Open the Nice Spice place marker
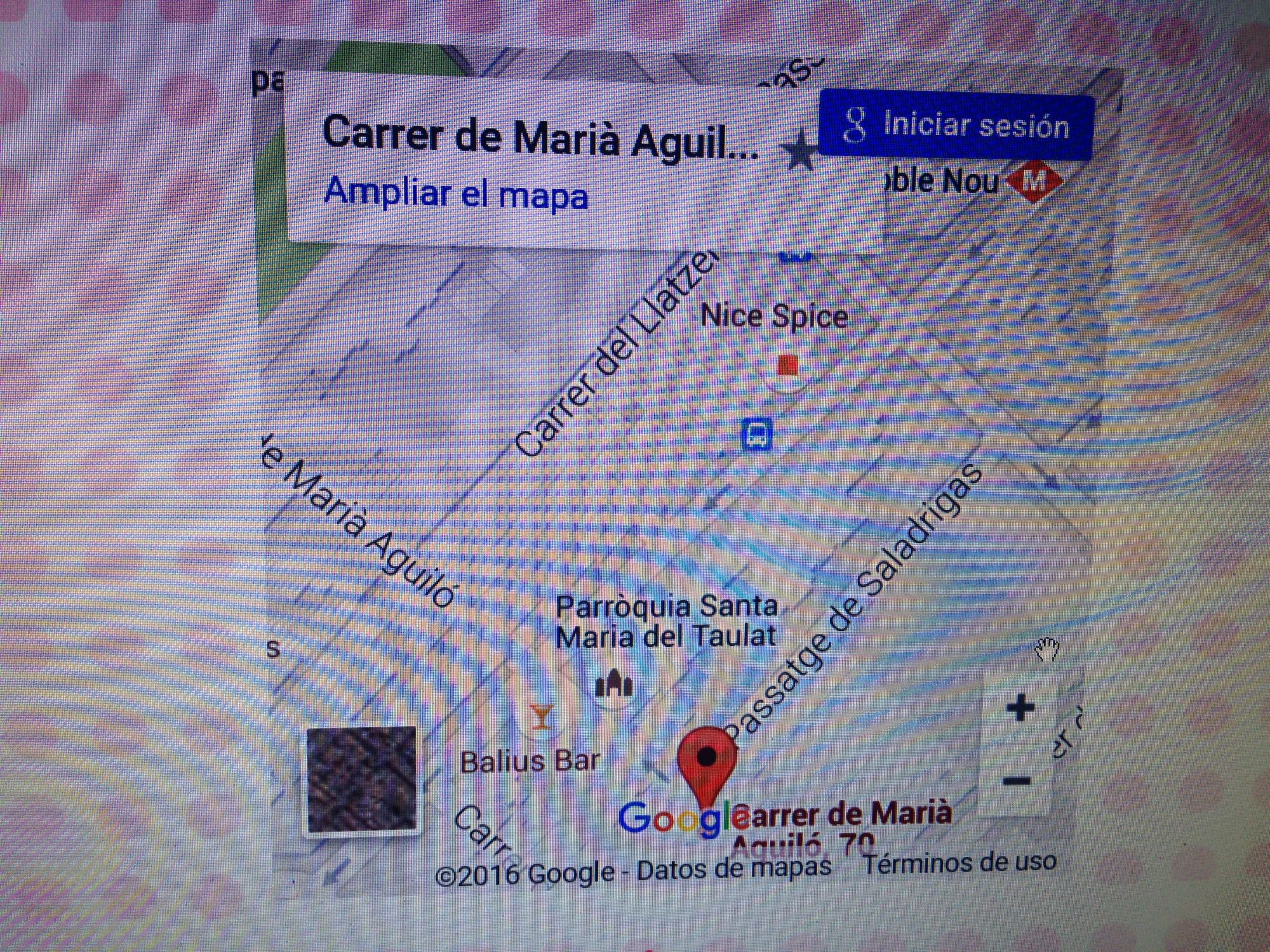 pyautogui.click(x=787, y=366)
